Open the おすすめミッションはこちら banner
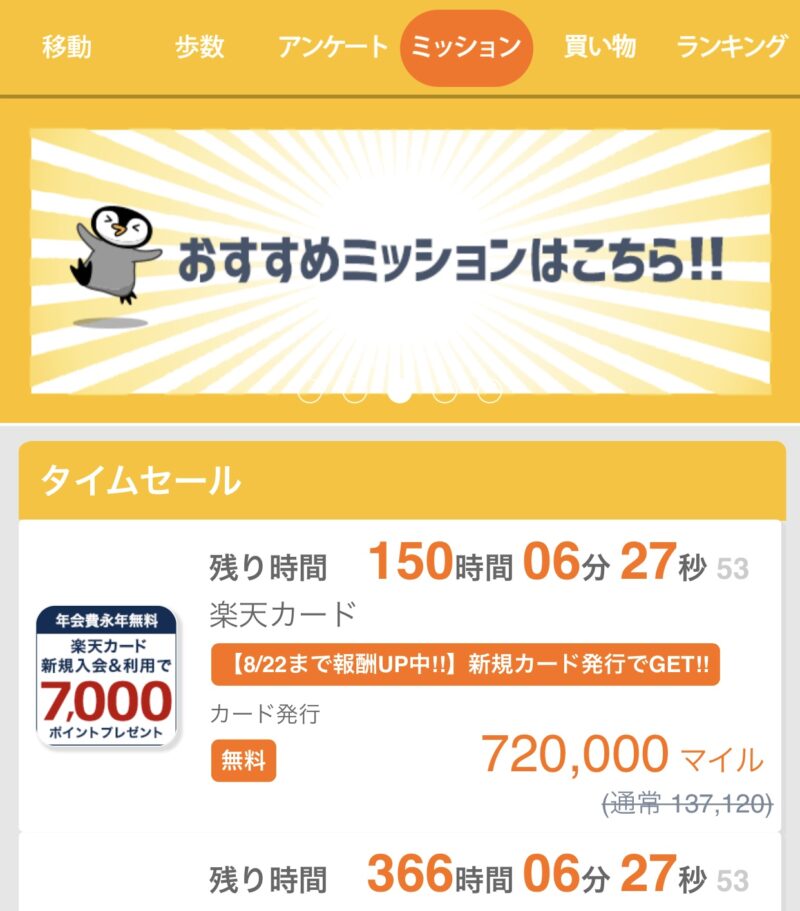800x911 pixels. click(400, 262)
